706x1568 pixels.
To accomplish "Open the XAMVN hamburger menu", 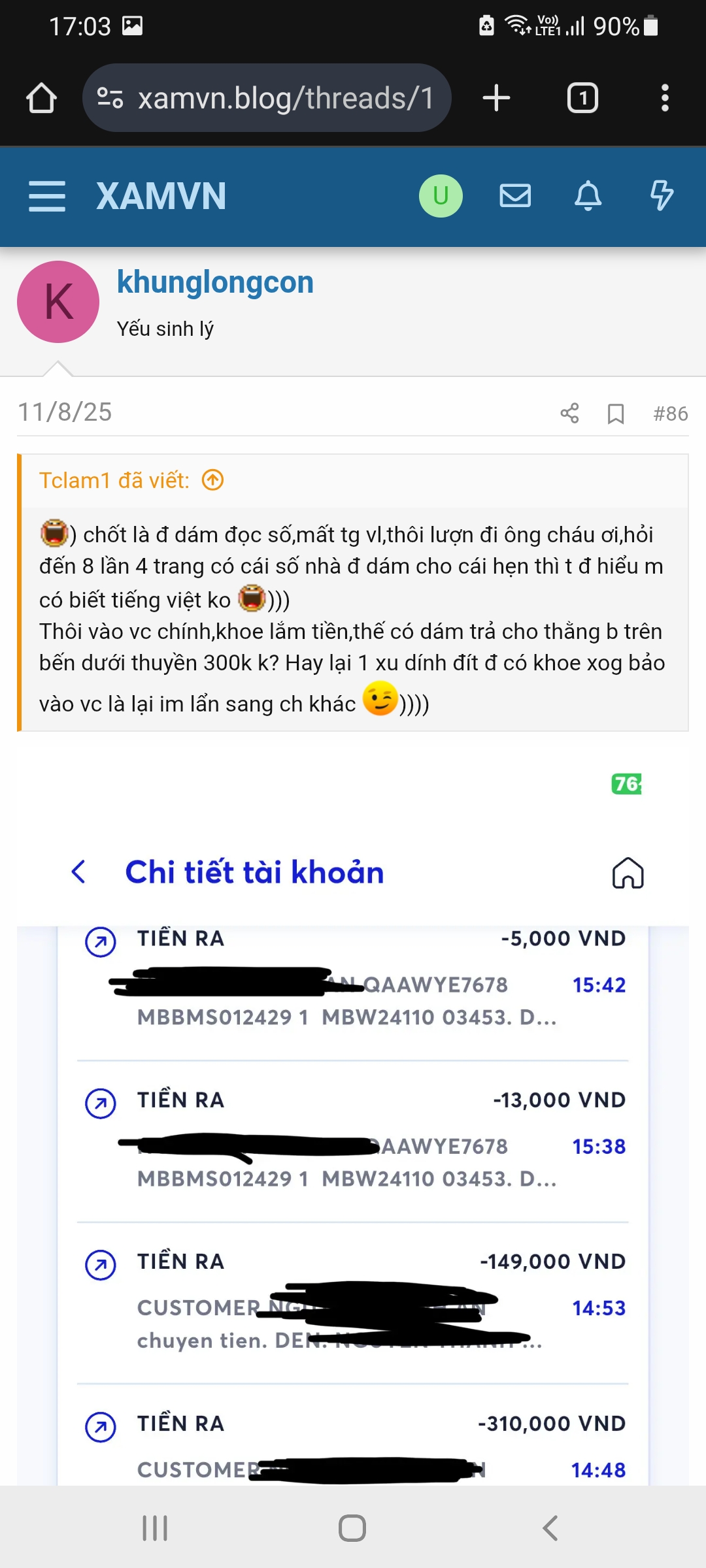I will [x=47, y=196].
